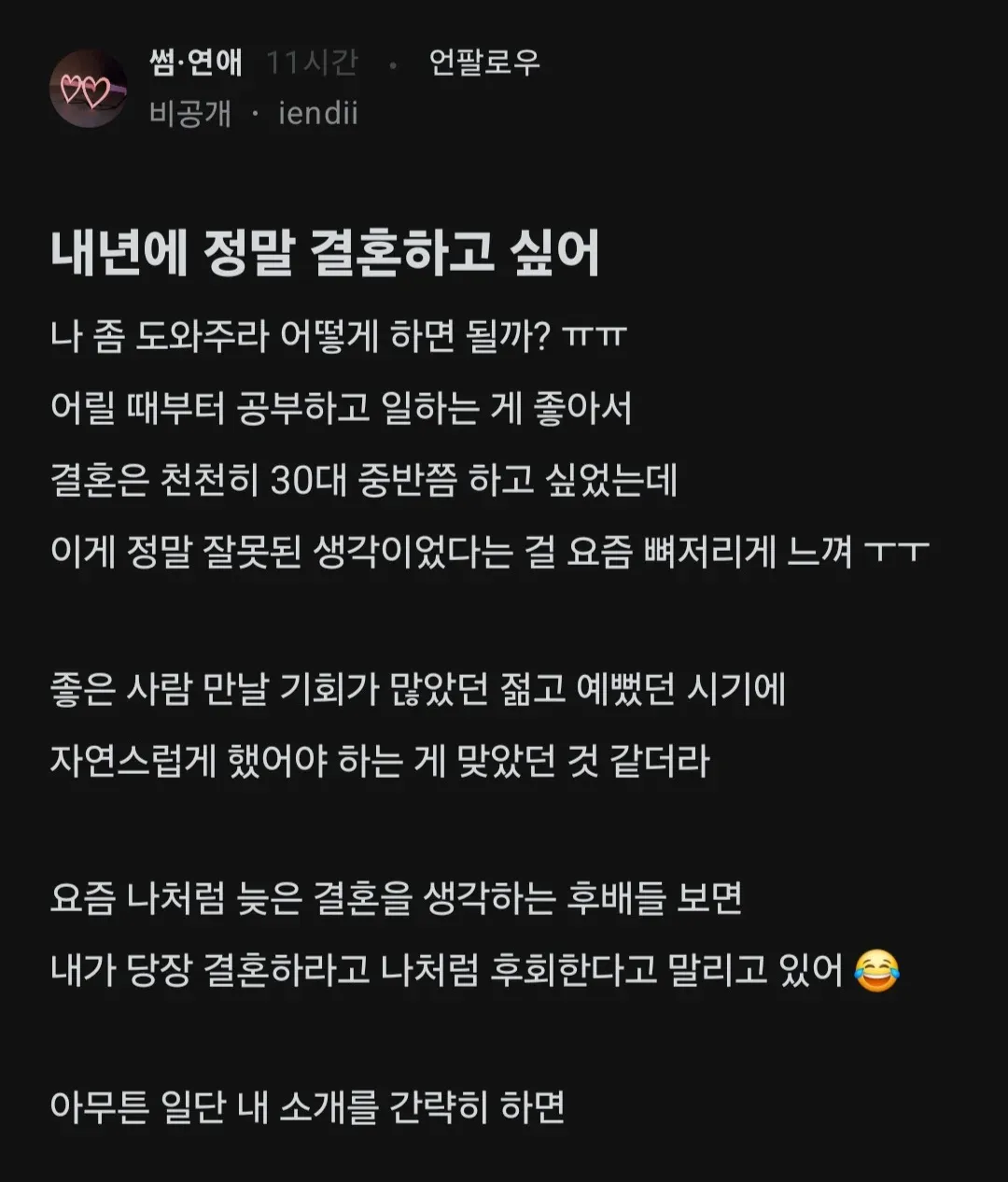View the profile of user iendii
The image size is (1008, 1182).
point(318,114)
